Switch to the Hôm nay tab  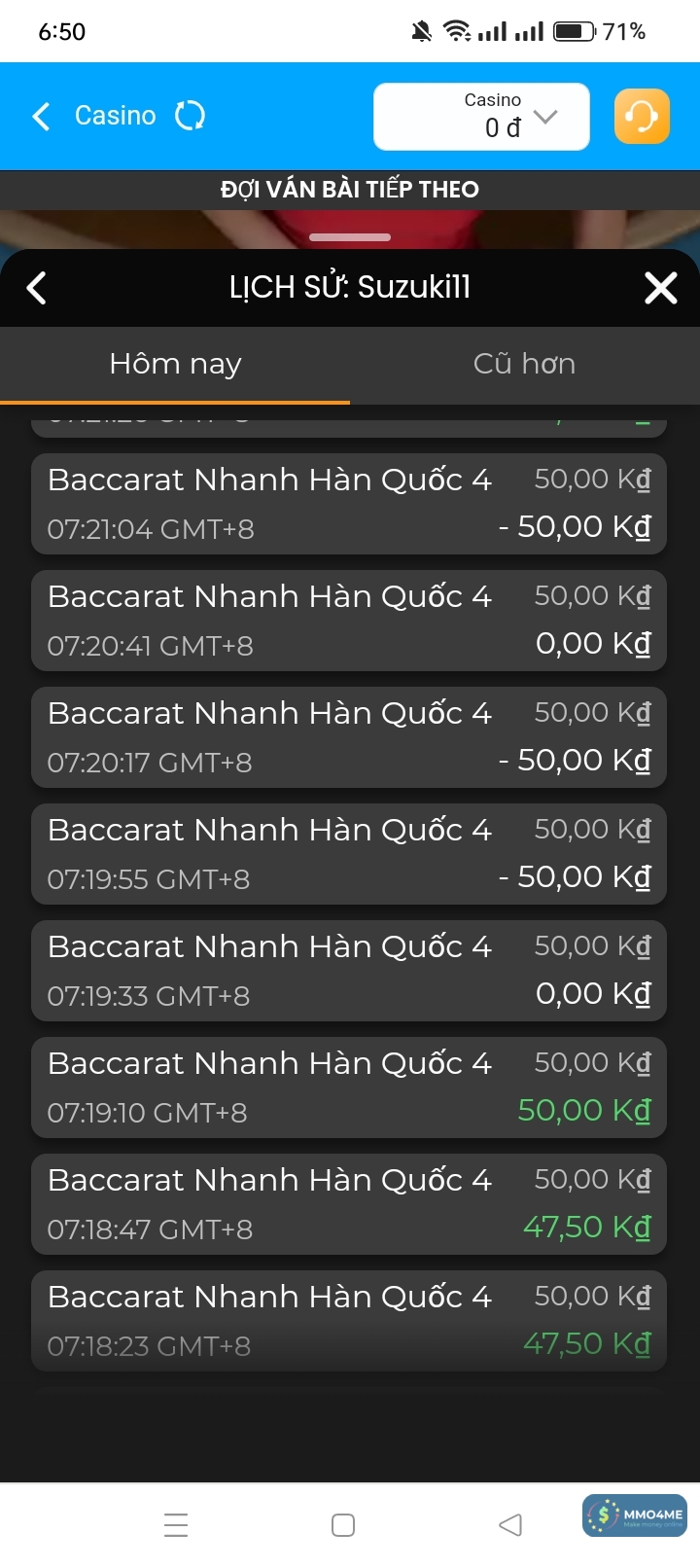point(175,364)
